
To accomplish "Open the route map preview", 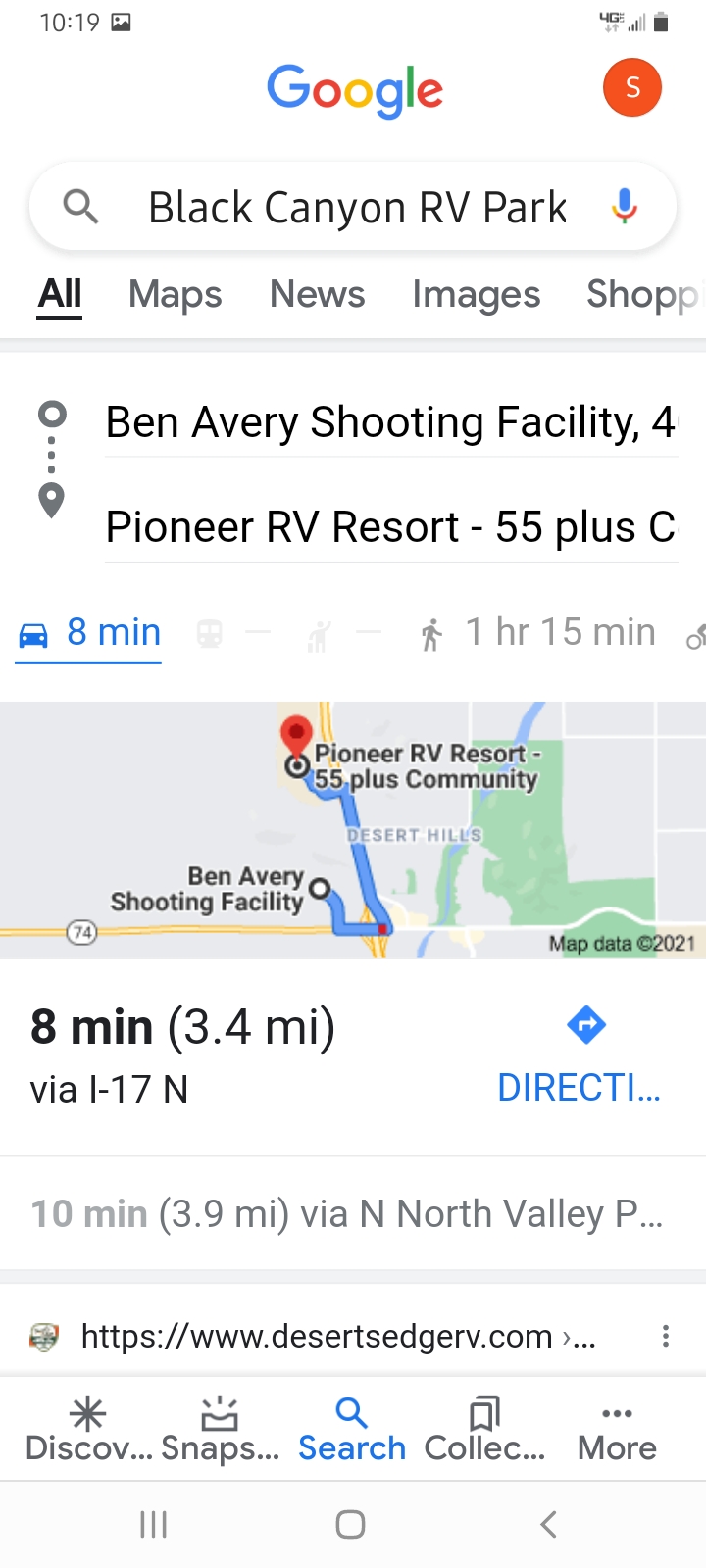I will click(x=353, y=829).
